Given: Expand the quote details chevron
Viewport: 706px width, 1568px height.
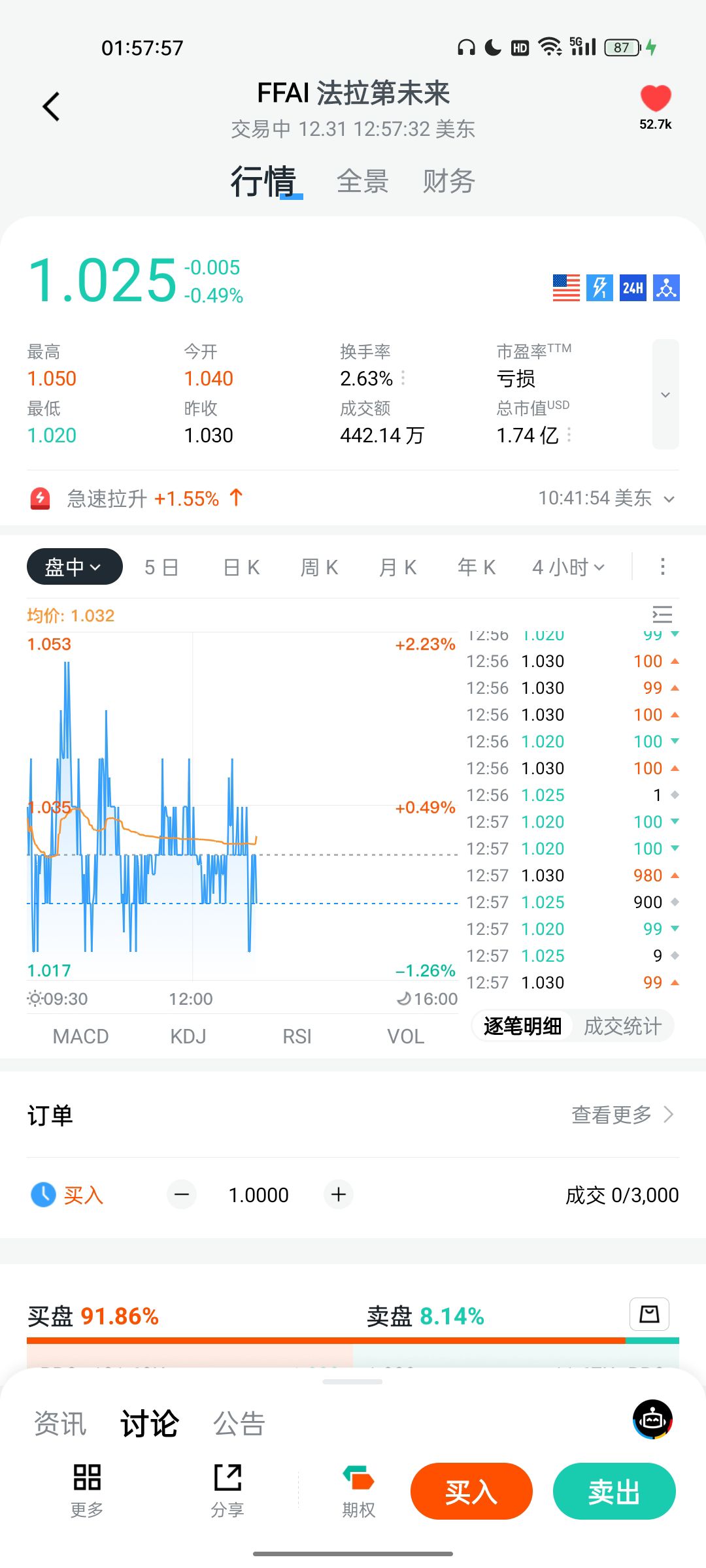Looking at the screenshot, I should click(665, 395).
